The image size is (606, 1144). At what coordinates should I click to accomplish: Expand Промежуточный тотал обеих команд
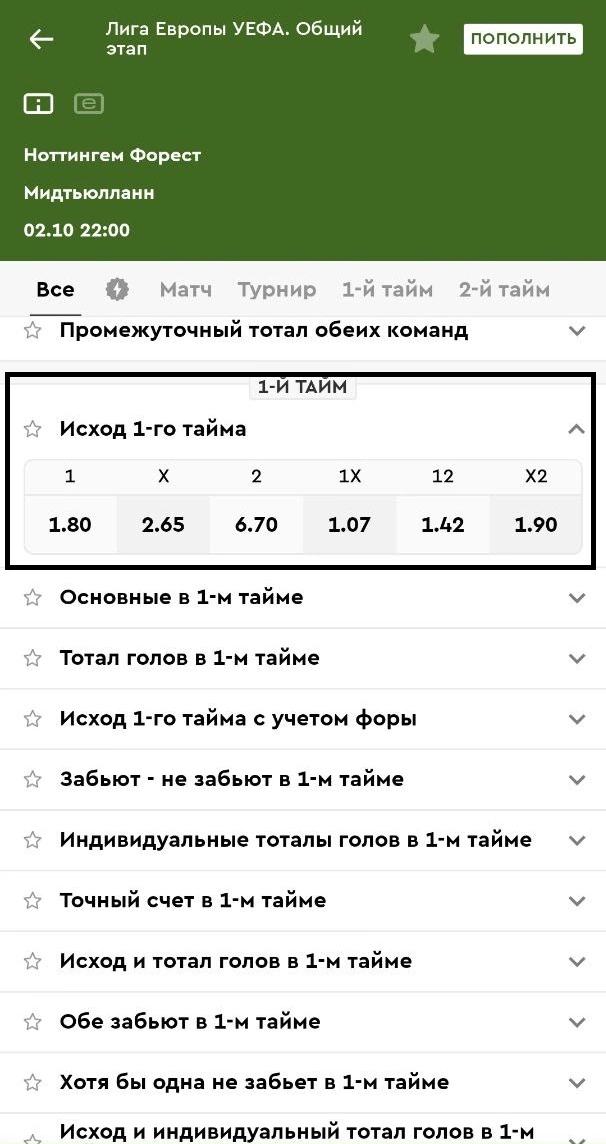[x=576, y=330]
